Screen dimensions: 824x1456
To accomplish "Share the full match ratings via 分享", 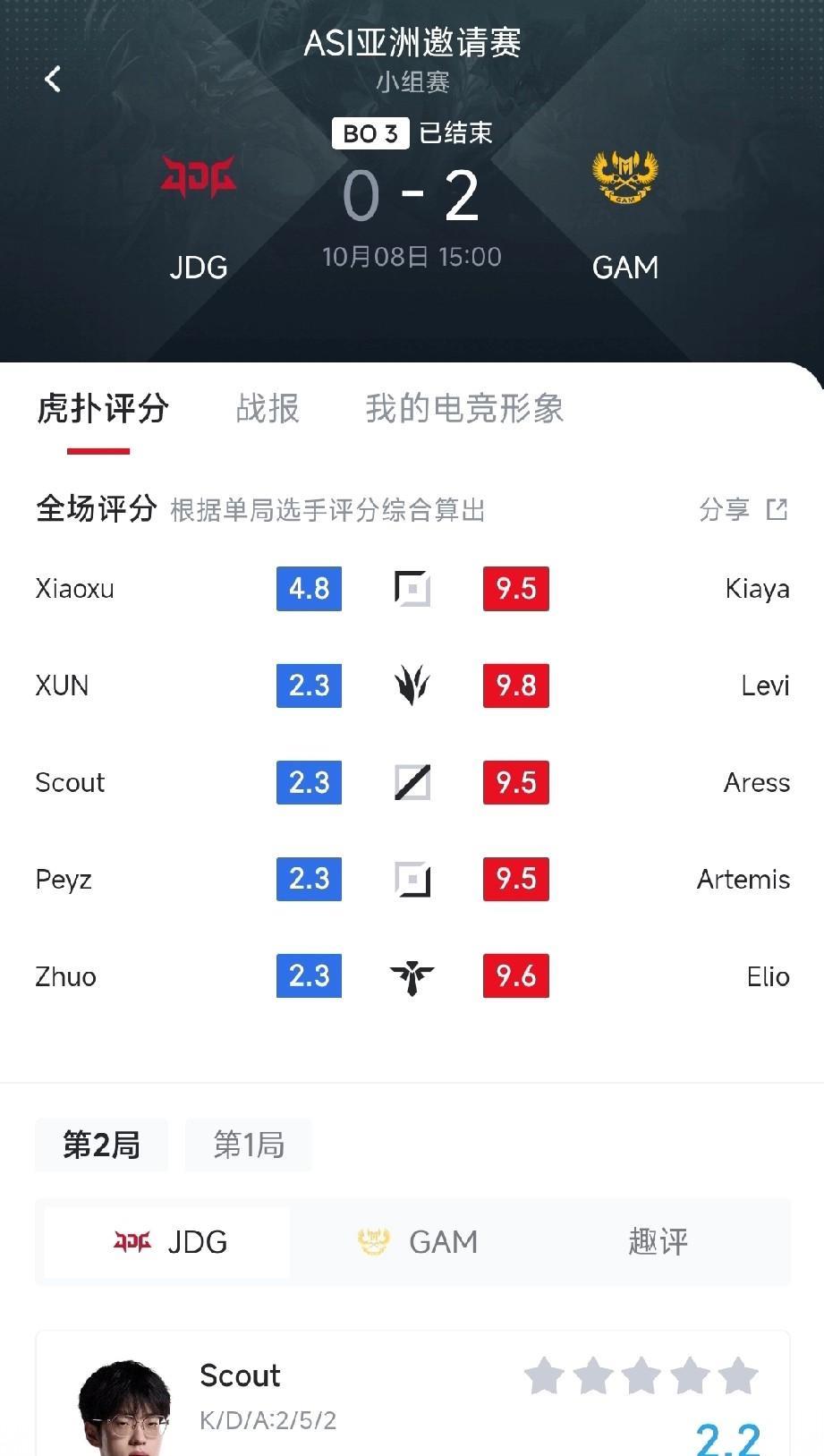I will point(743,510).
